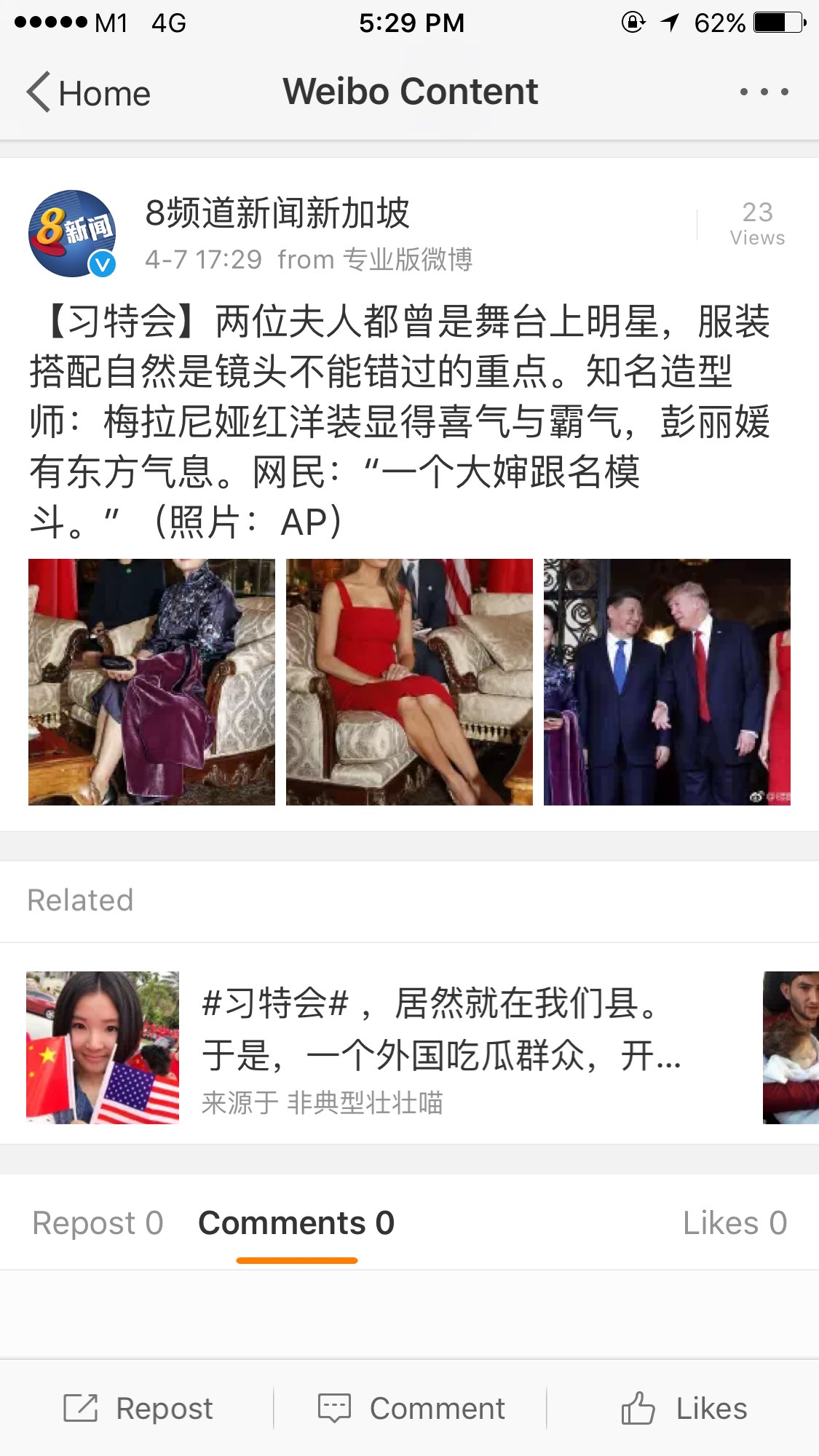
Task: View the purple dress photo
Action: (x=151, y=682)
